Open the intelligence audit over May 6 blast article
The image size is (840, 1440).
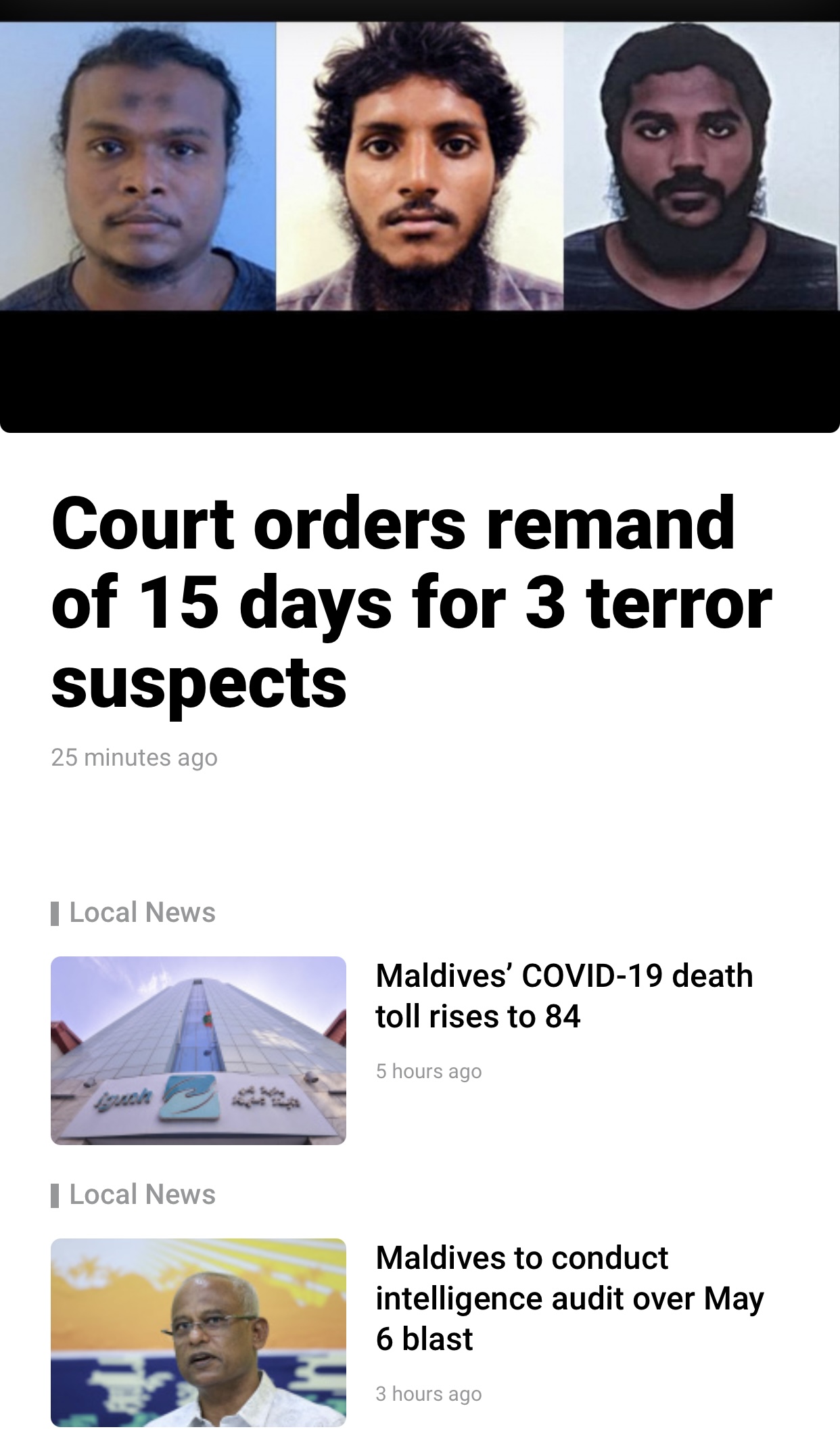tap(570, 1298)
